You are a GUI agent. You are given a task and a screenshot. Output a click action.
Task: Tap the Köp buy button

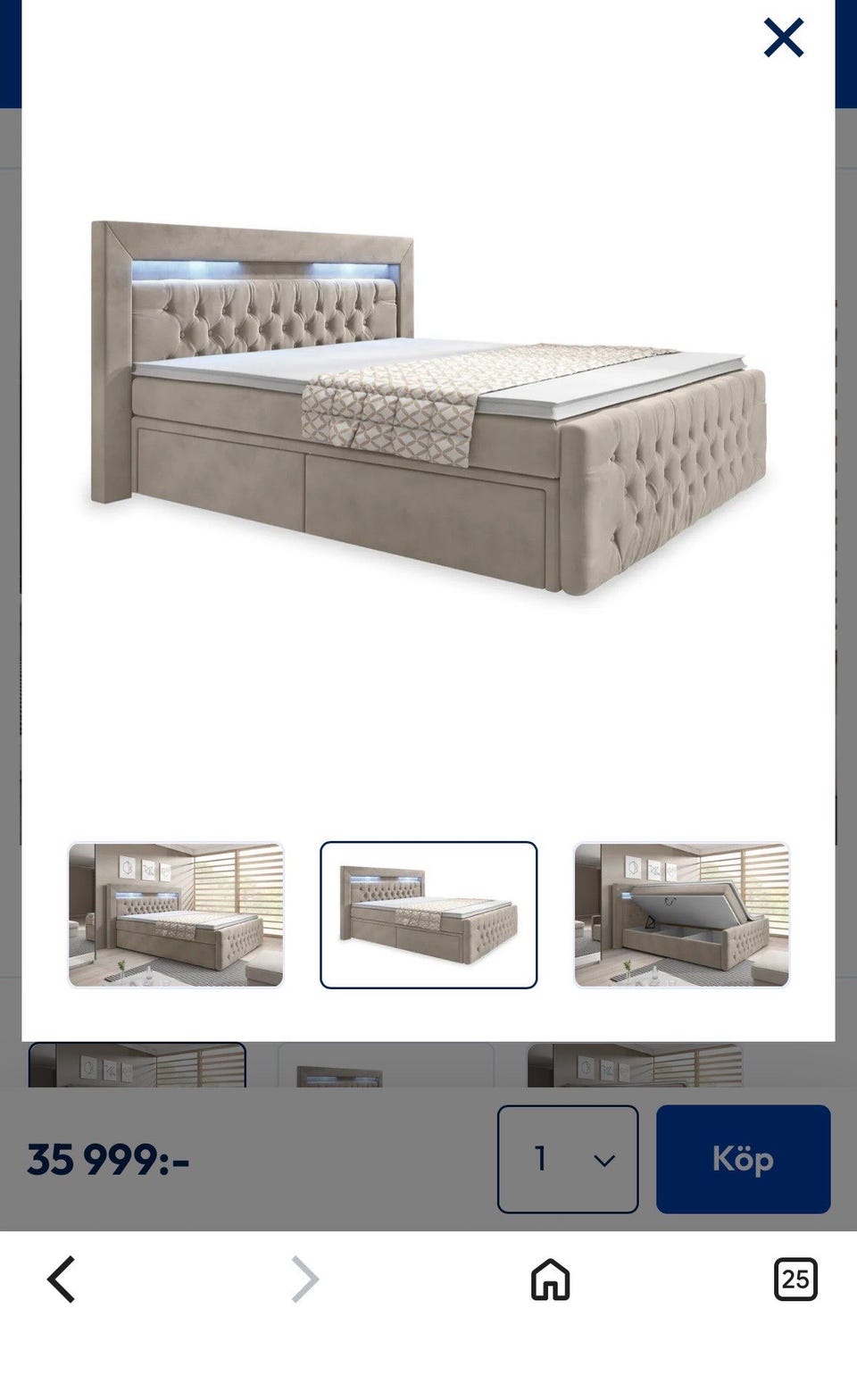coord(743,1159)
